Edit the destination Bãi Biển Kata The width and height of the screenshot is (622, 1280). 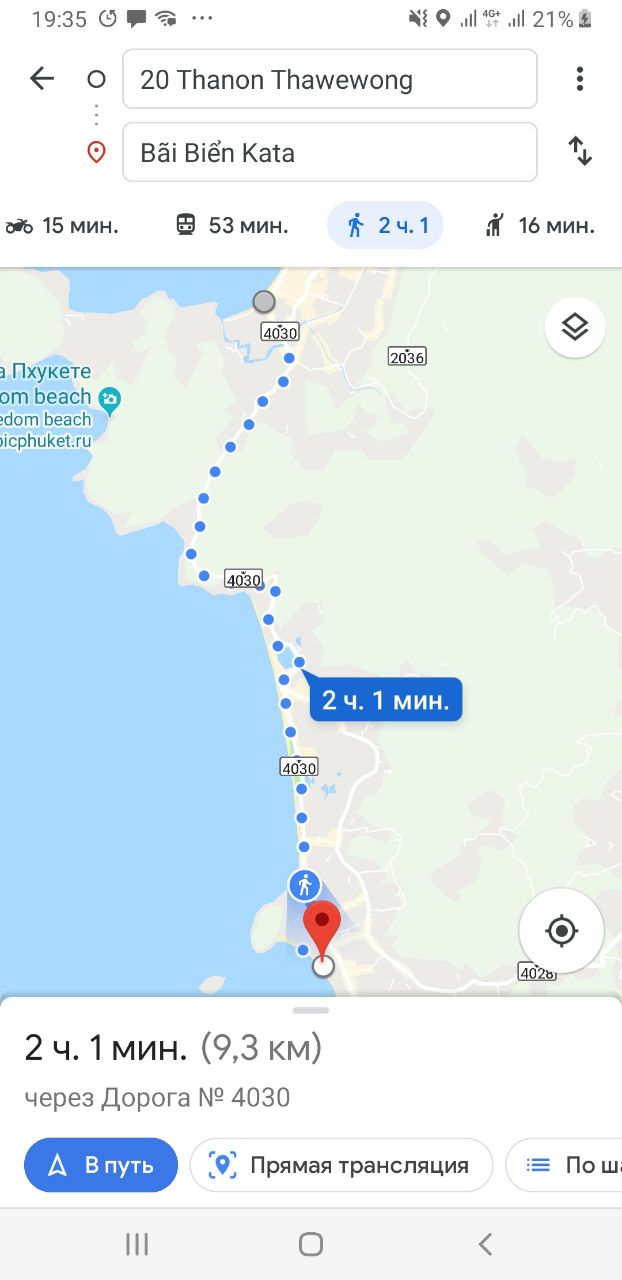pos(329,153)
